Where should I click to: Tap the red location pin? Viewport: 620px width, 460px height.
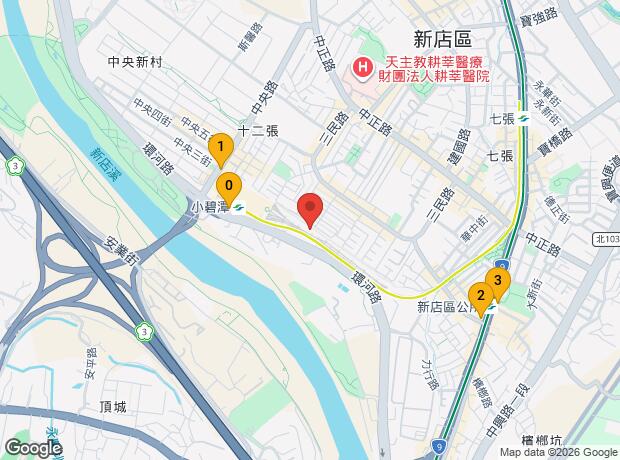pos(310,209)
